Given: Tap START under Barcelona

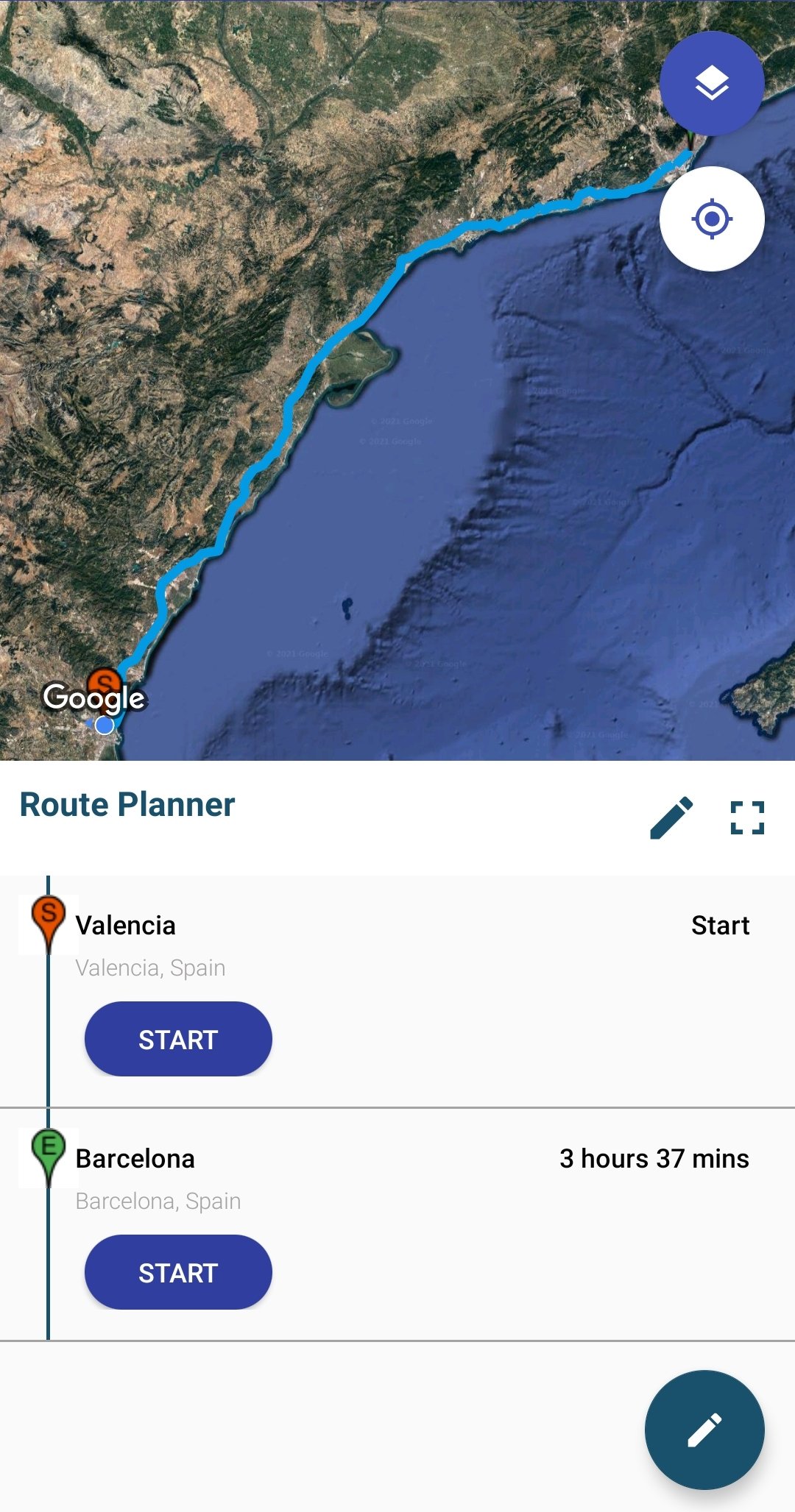Looking at the screenshot, I should pyautogui.click(x=178, y=1272).
